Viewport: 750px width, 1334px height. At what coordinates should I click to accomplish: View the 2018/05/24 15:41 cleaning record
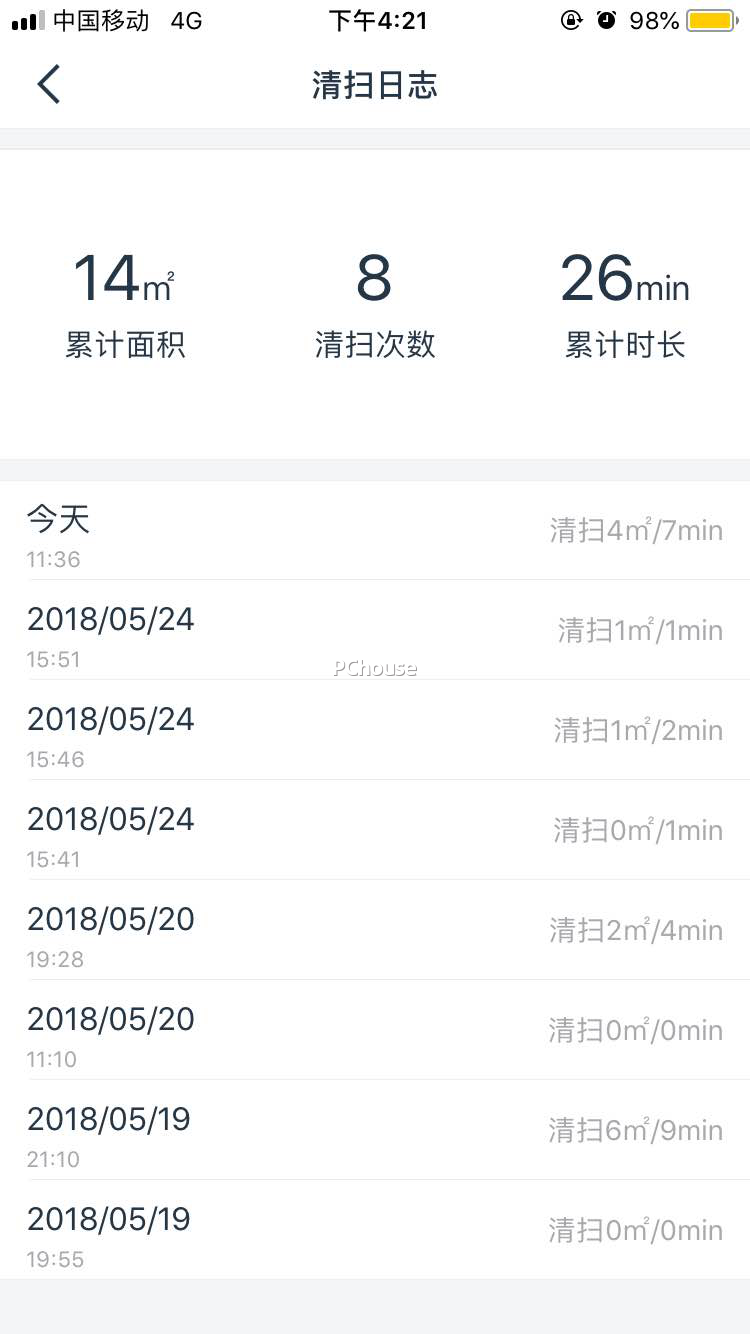tap(375, 830)
